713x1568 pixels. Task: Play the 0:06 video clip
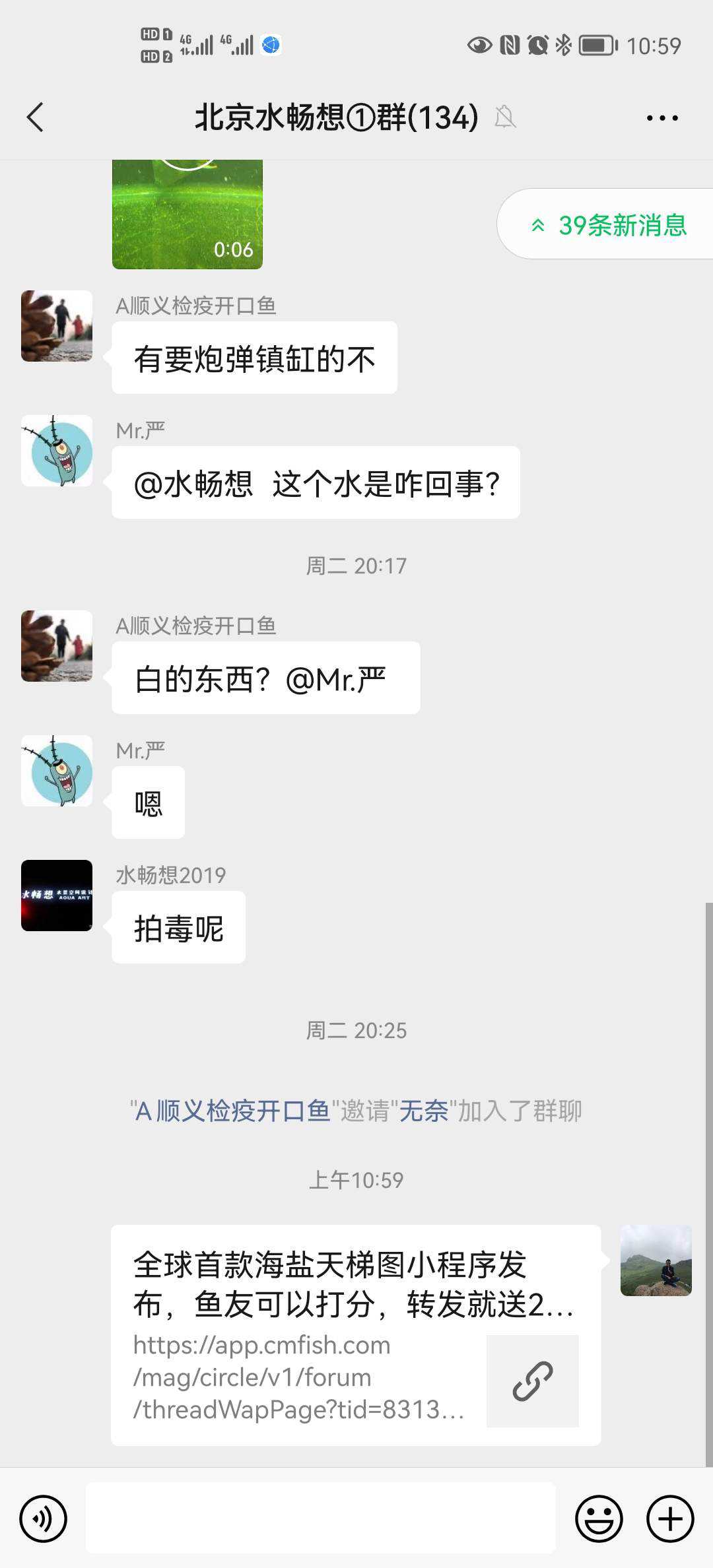coord(187,214)
